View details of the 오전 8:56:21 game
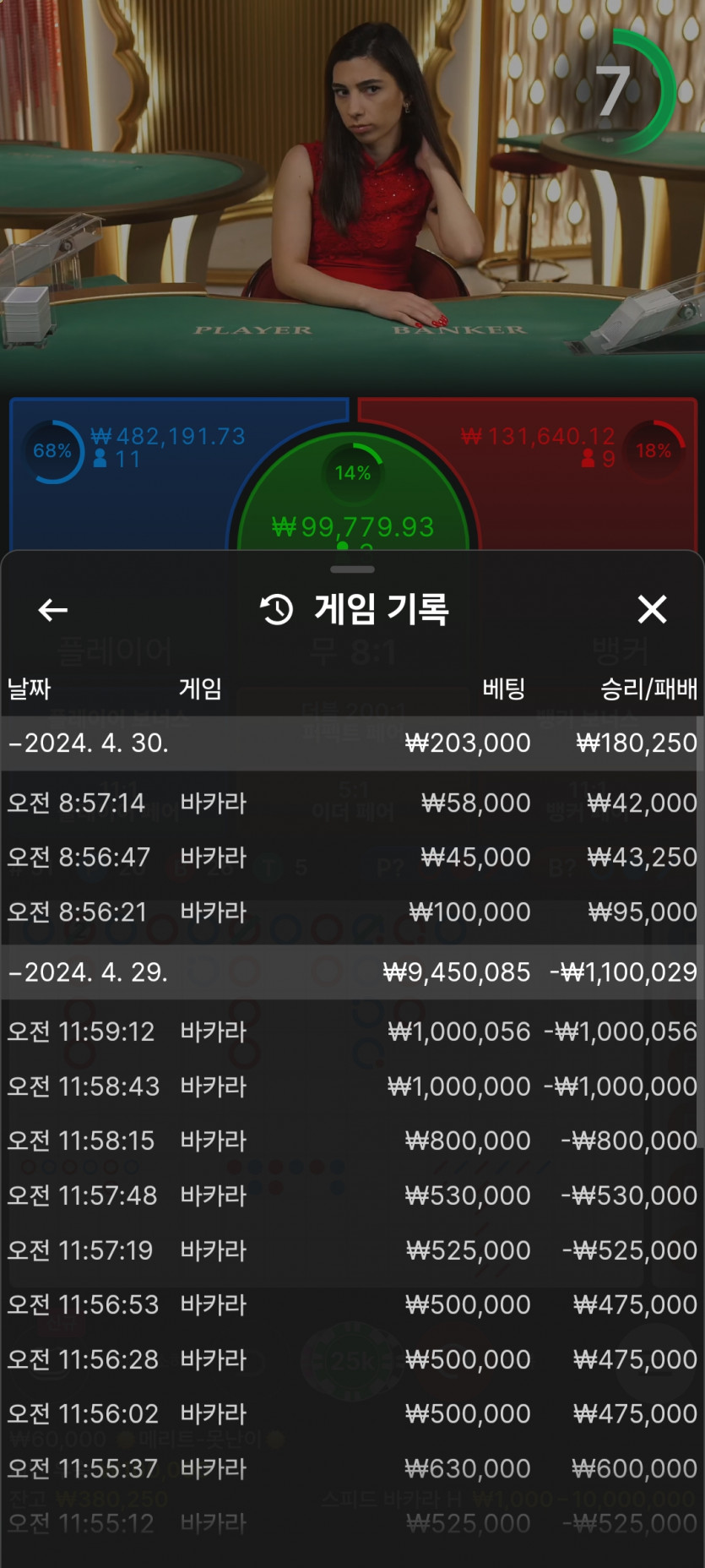 click(x=352, y=912)
